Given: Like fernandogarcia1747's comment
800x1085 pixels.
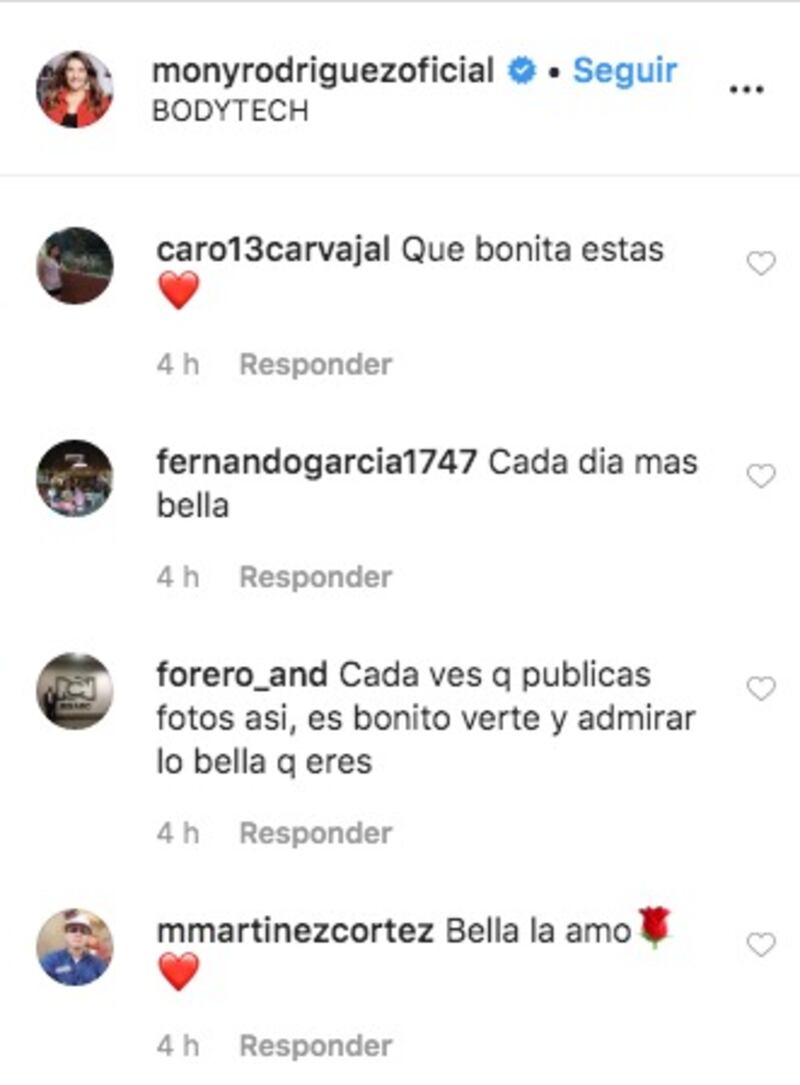Looking at the screenshot, I should click(x=761, y=477).
